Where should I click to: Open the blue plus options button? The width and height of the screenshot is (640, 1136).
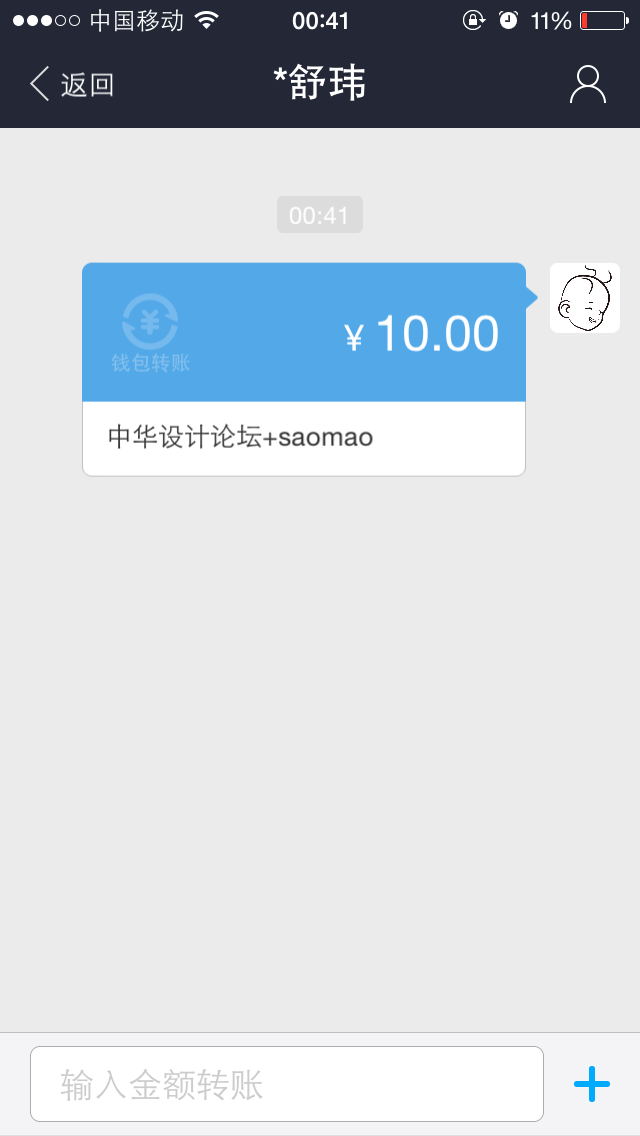[591, 1084]
